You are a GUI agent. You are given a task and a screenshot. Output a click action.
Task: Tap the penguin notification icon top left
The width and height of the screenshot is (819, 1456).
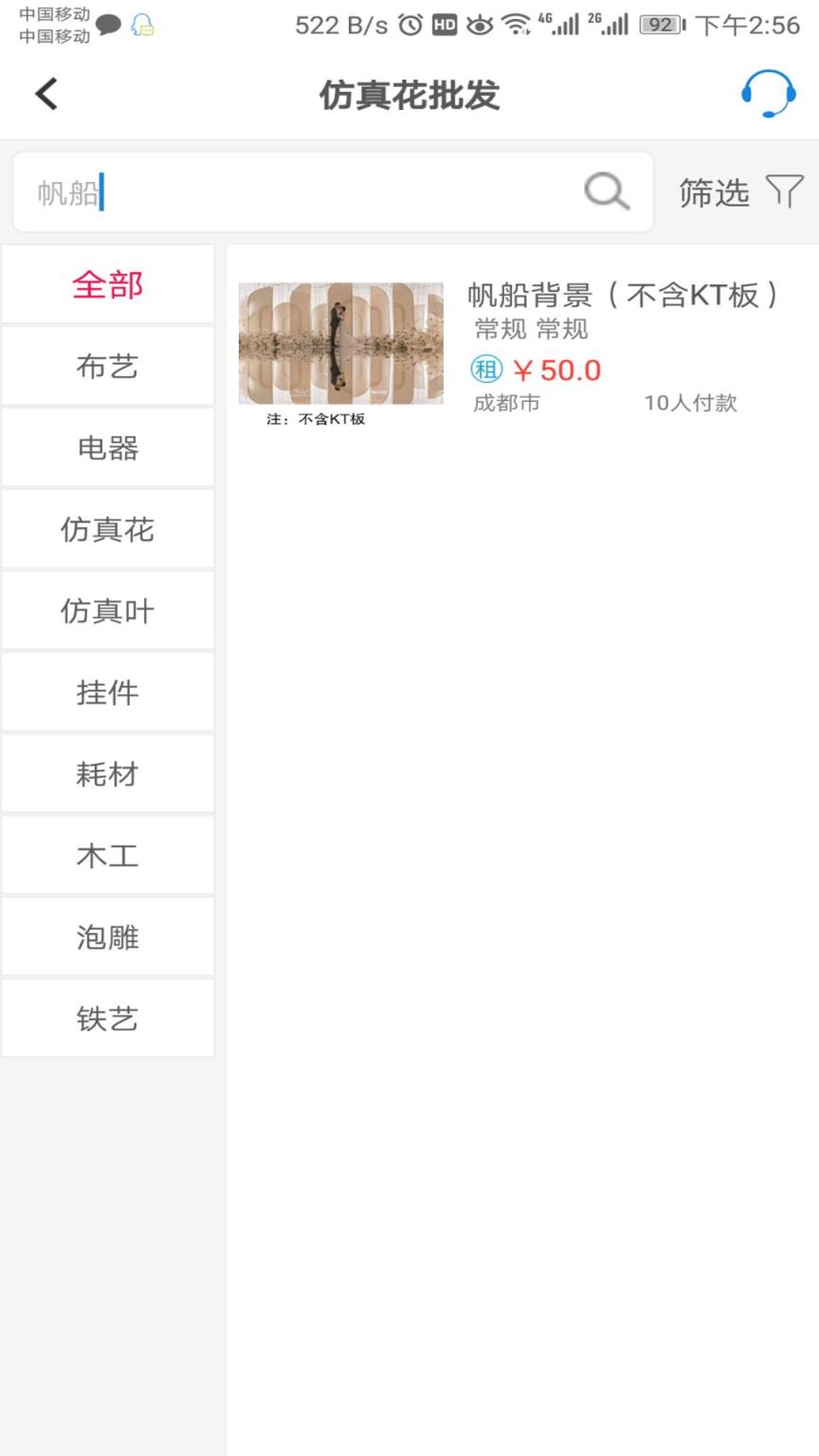[140, 26]
